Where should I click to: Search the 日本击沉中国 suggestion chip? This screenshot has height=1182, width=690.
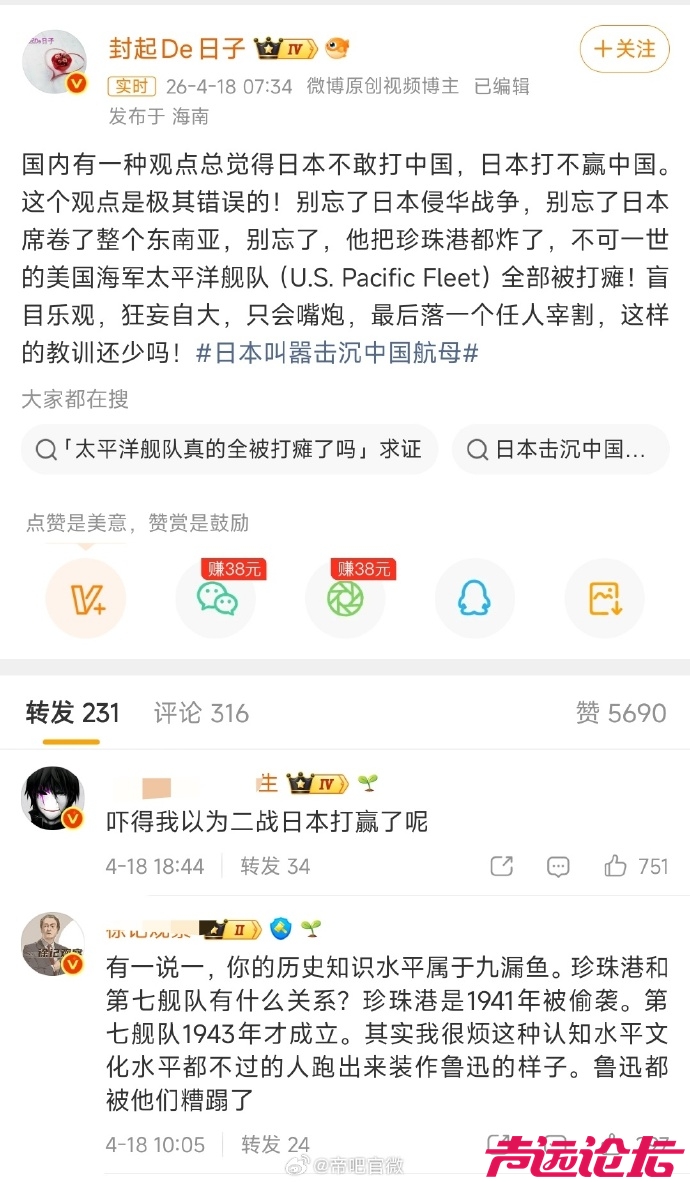click(x=560, y=450)
